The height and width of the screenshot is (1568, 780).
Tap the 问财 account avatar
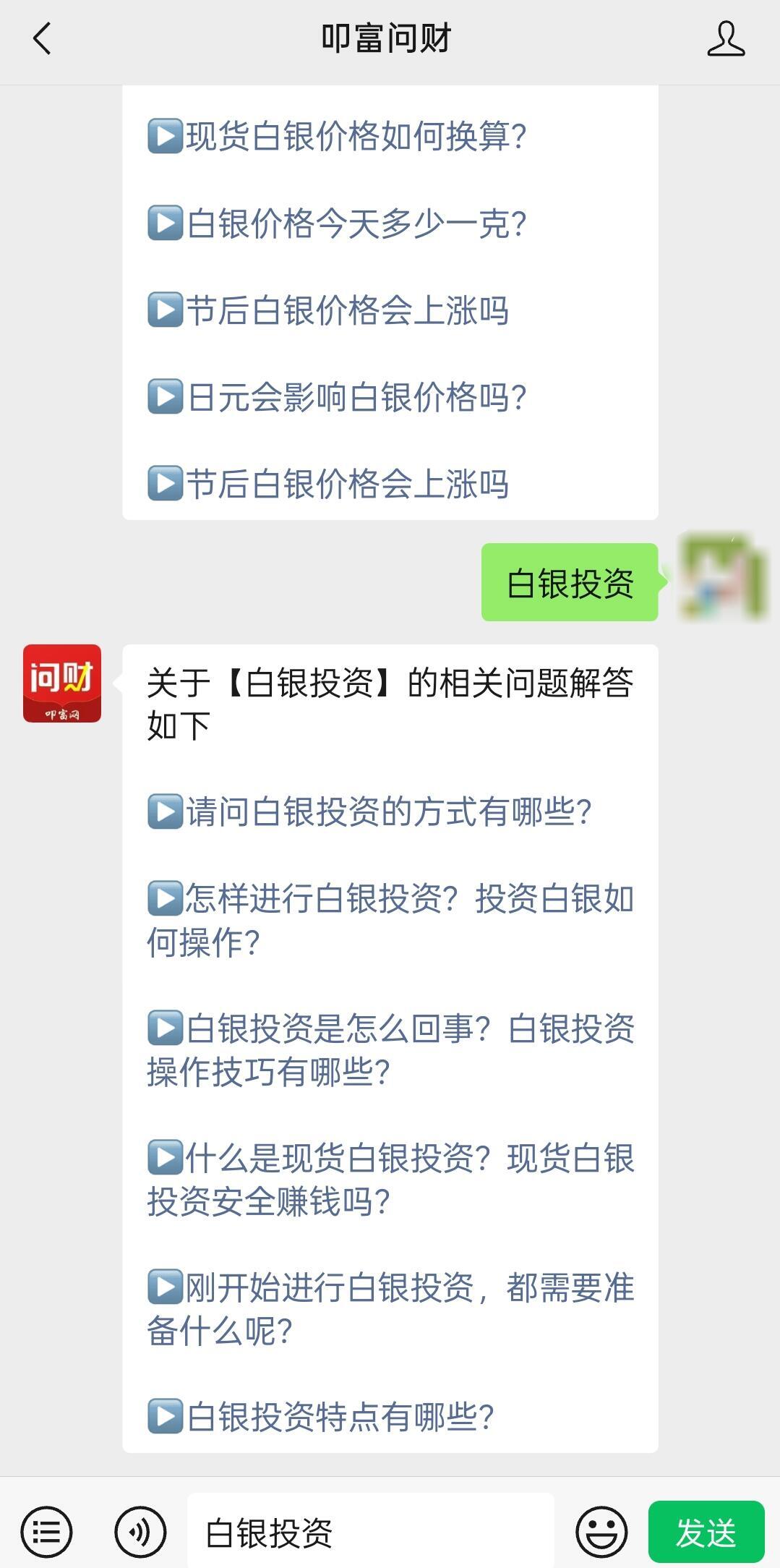click(x=62, y=683)
